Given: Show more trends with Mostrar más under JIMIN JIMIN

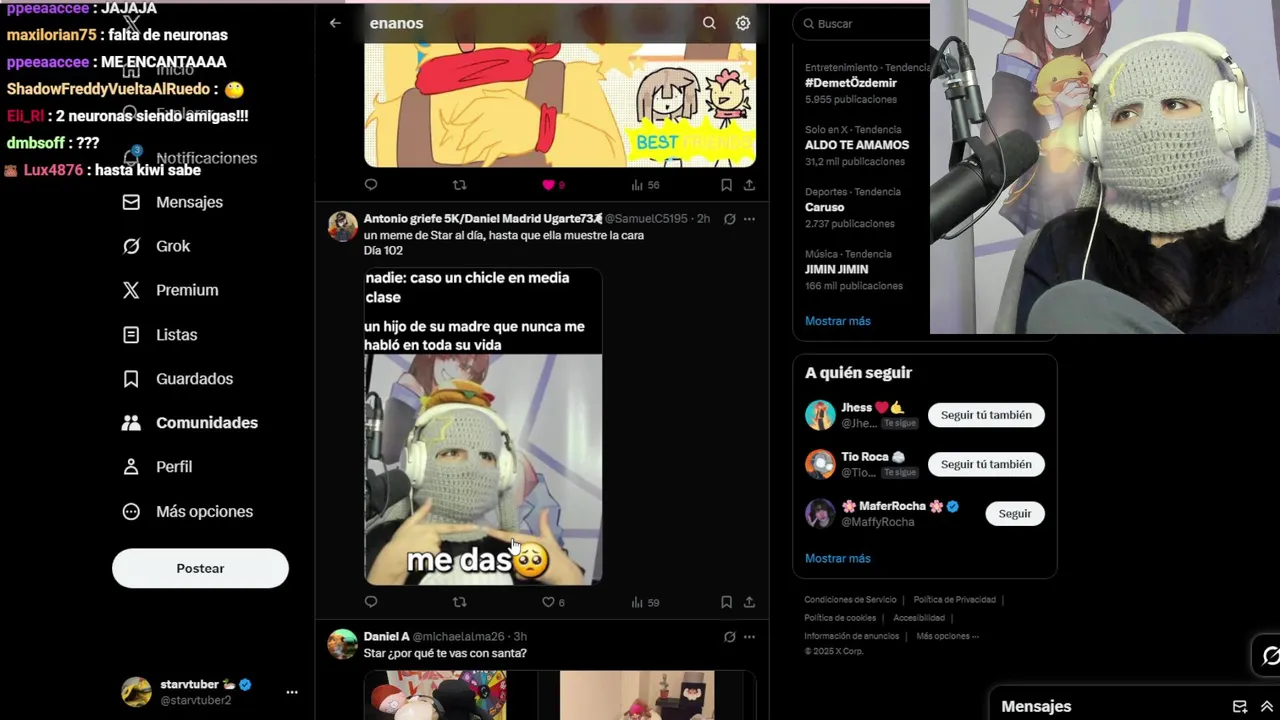Looking at the screenshot, I should pos(838,321).
